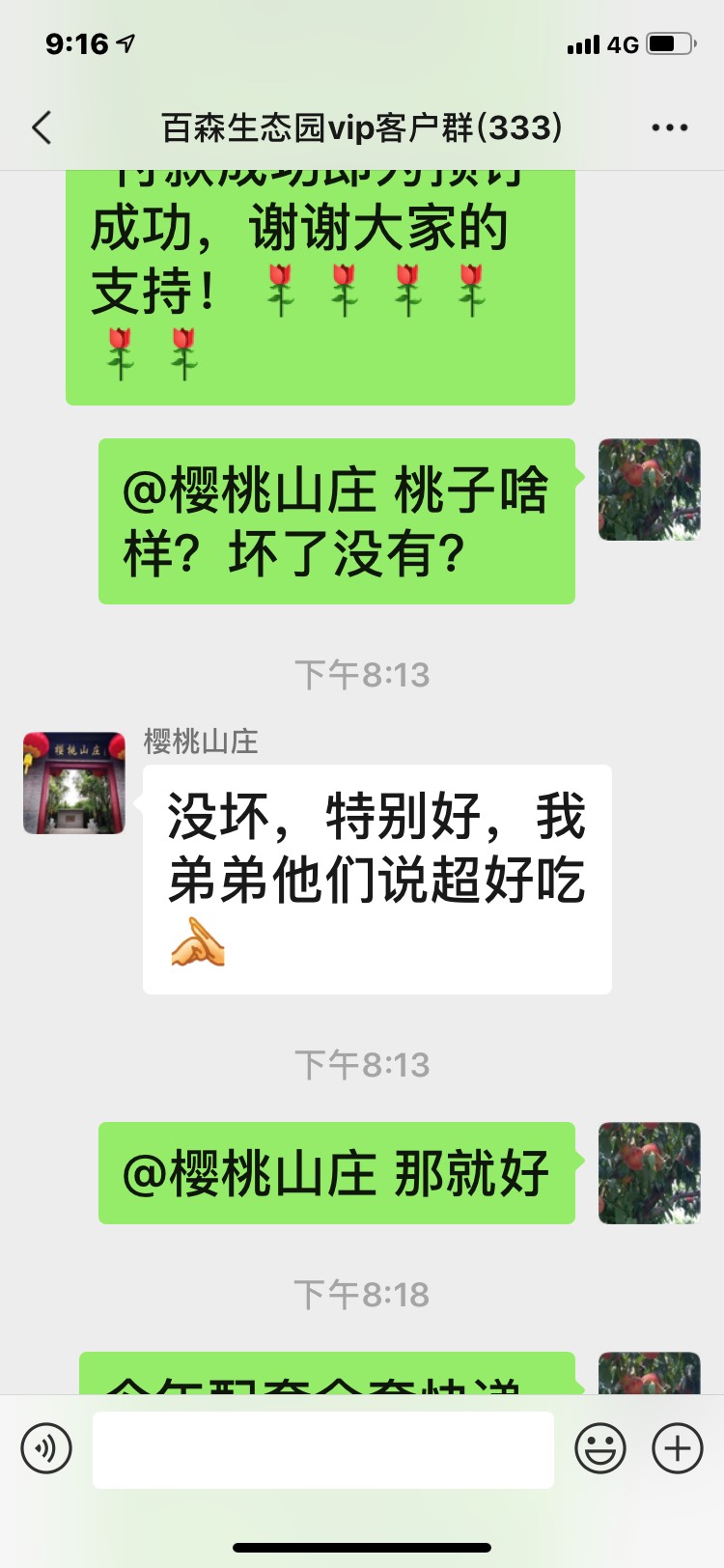
Task: Open own avatar beside 桃子啥样 message
Action: pyautogui.click(x=649, y=490)
